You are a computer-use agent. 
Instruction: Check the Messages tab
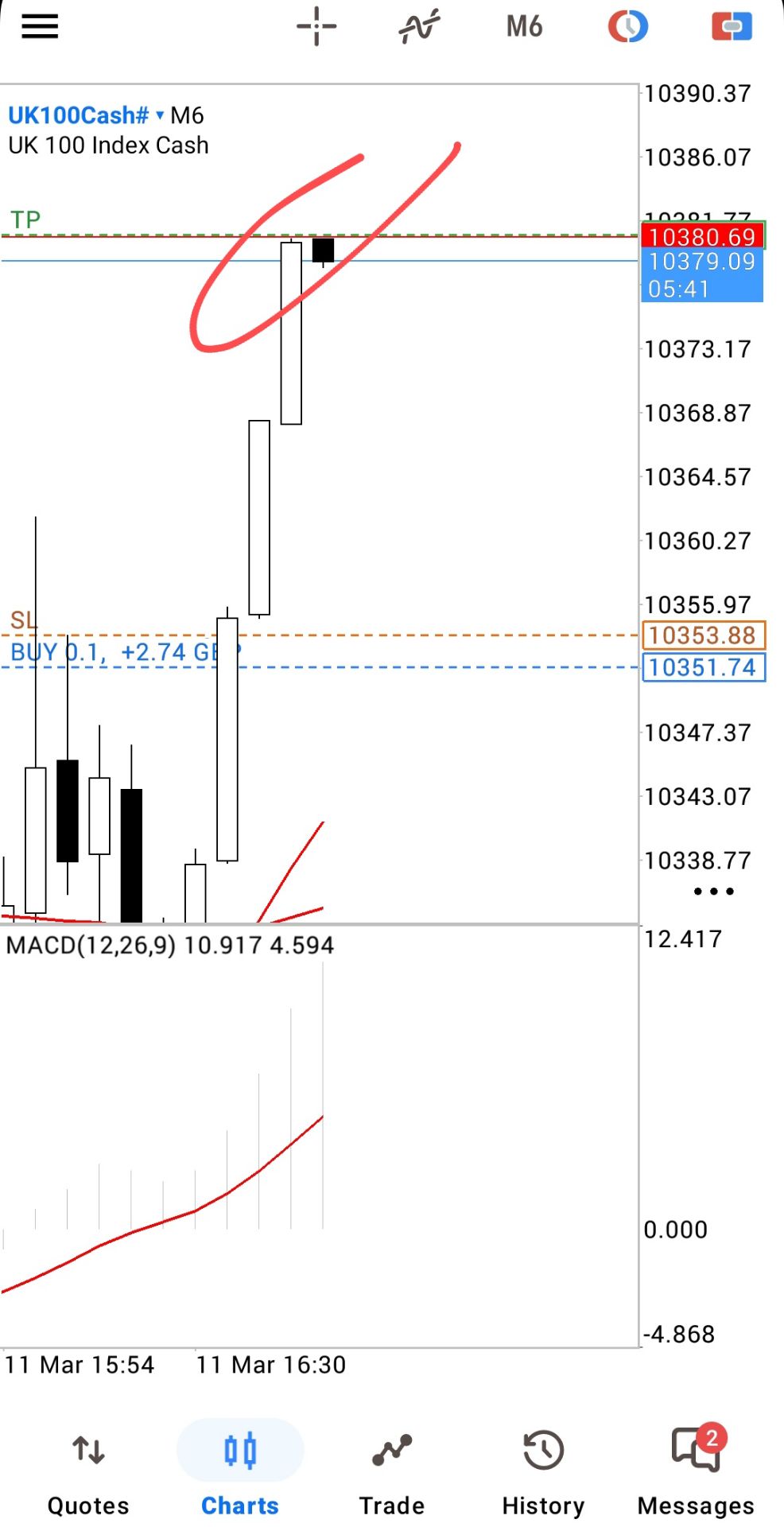696,1471
